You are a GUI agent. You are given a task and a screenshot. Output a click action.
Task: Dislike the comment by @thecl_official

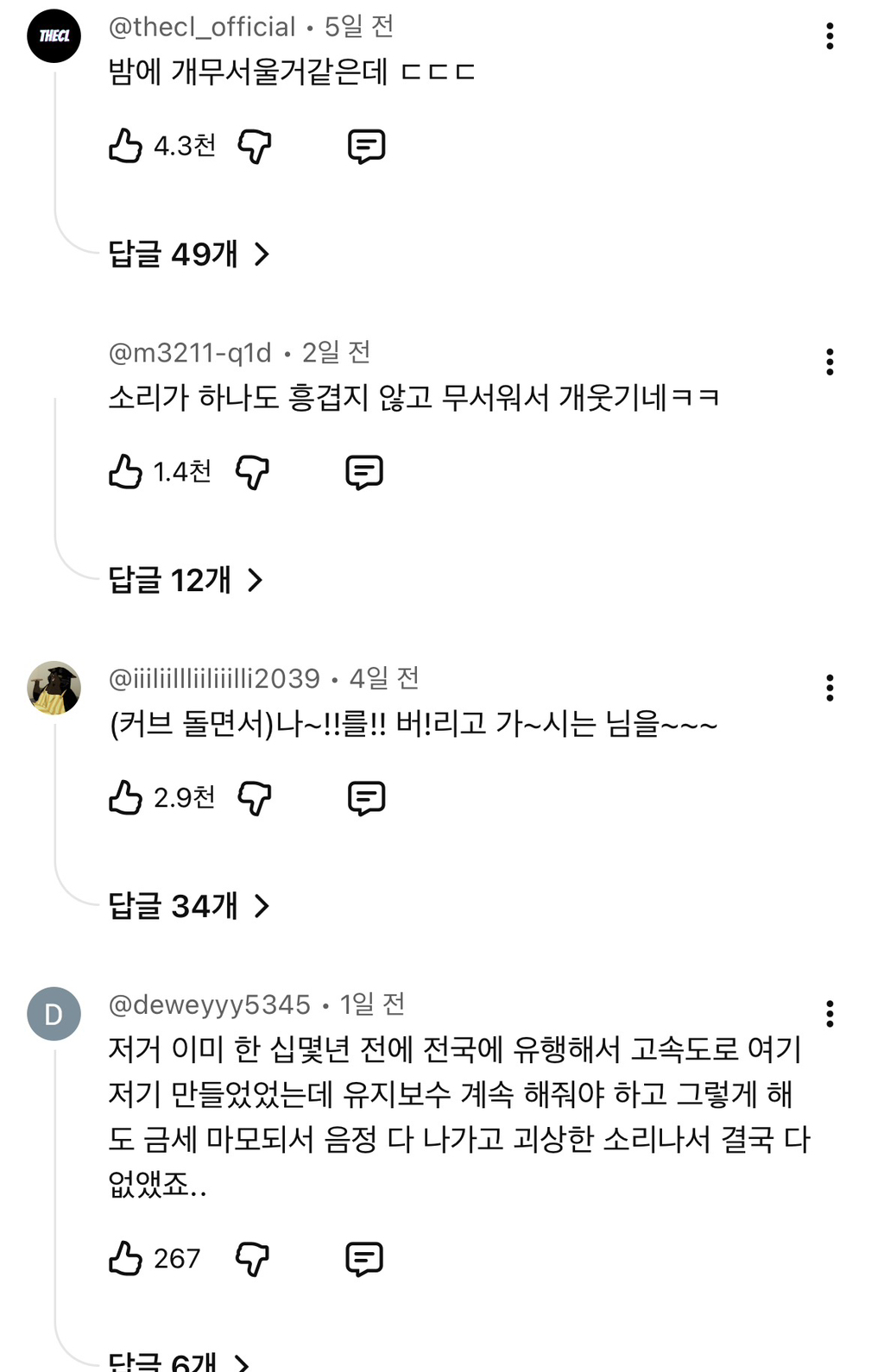[255, 147]
